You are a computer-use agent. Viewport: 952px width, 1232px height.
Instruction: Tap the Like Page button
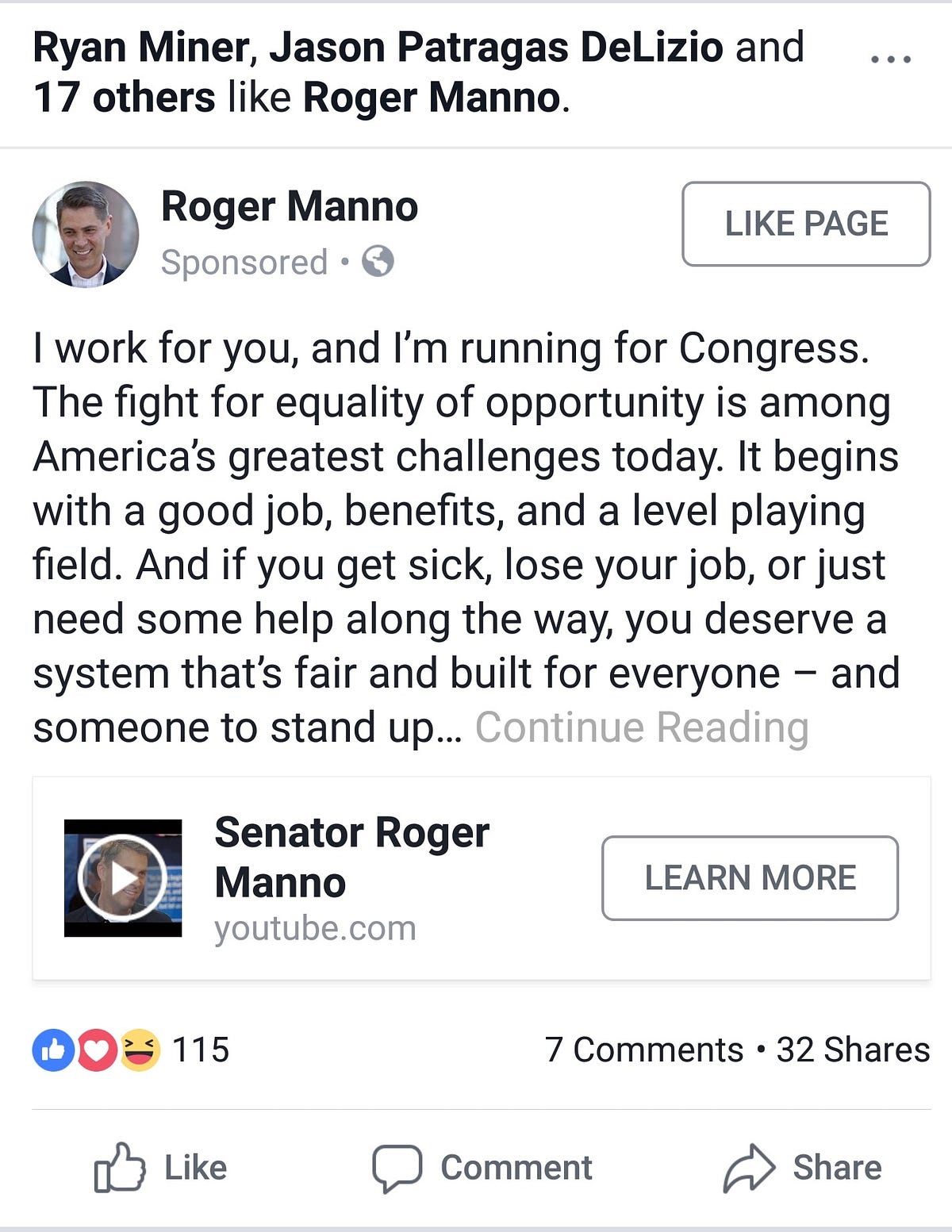pos(805,224)
